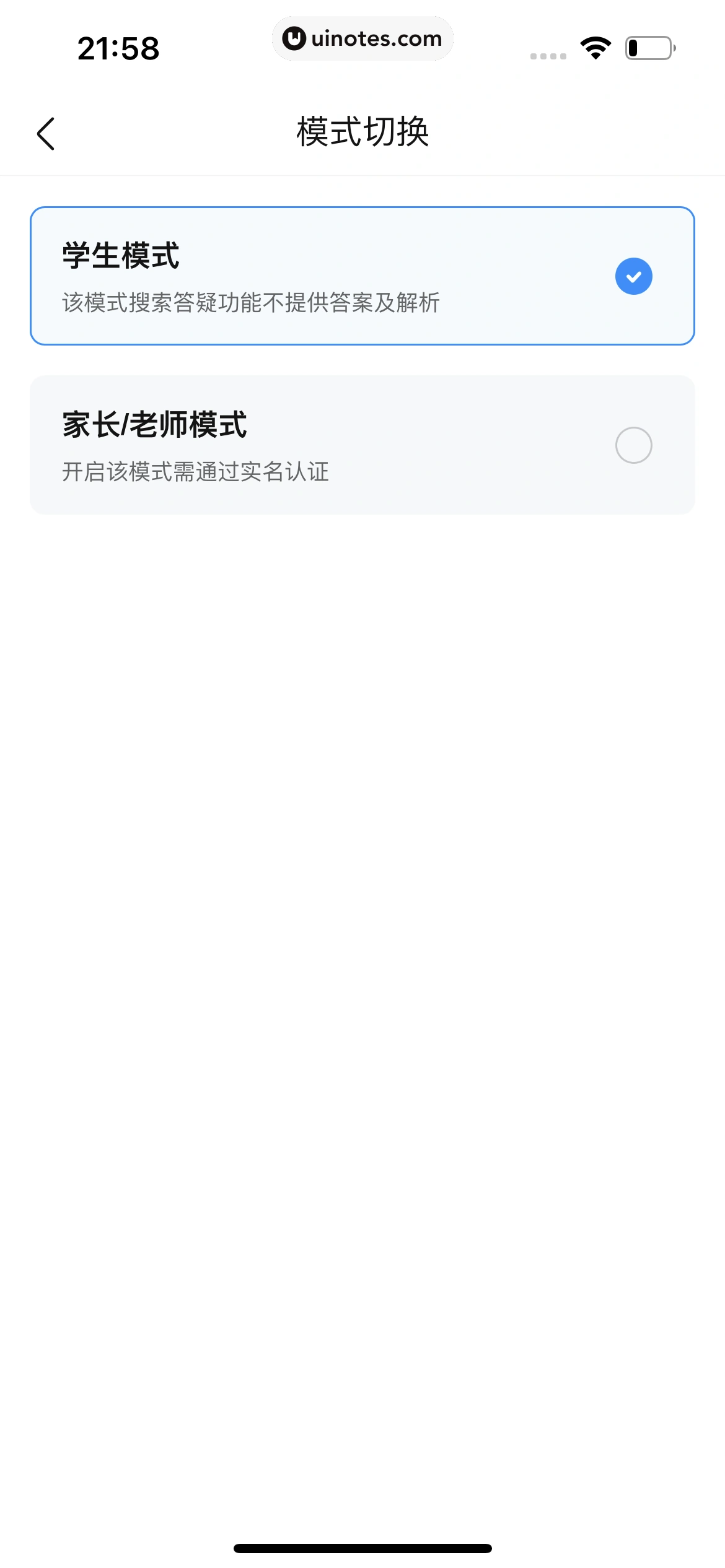Tap the back chevron arrow
The height and width of the screenshot is (1568, 725).
45,132
